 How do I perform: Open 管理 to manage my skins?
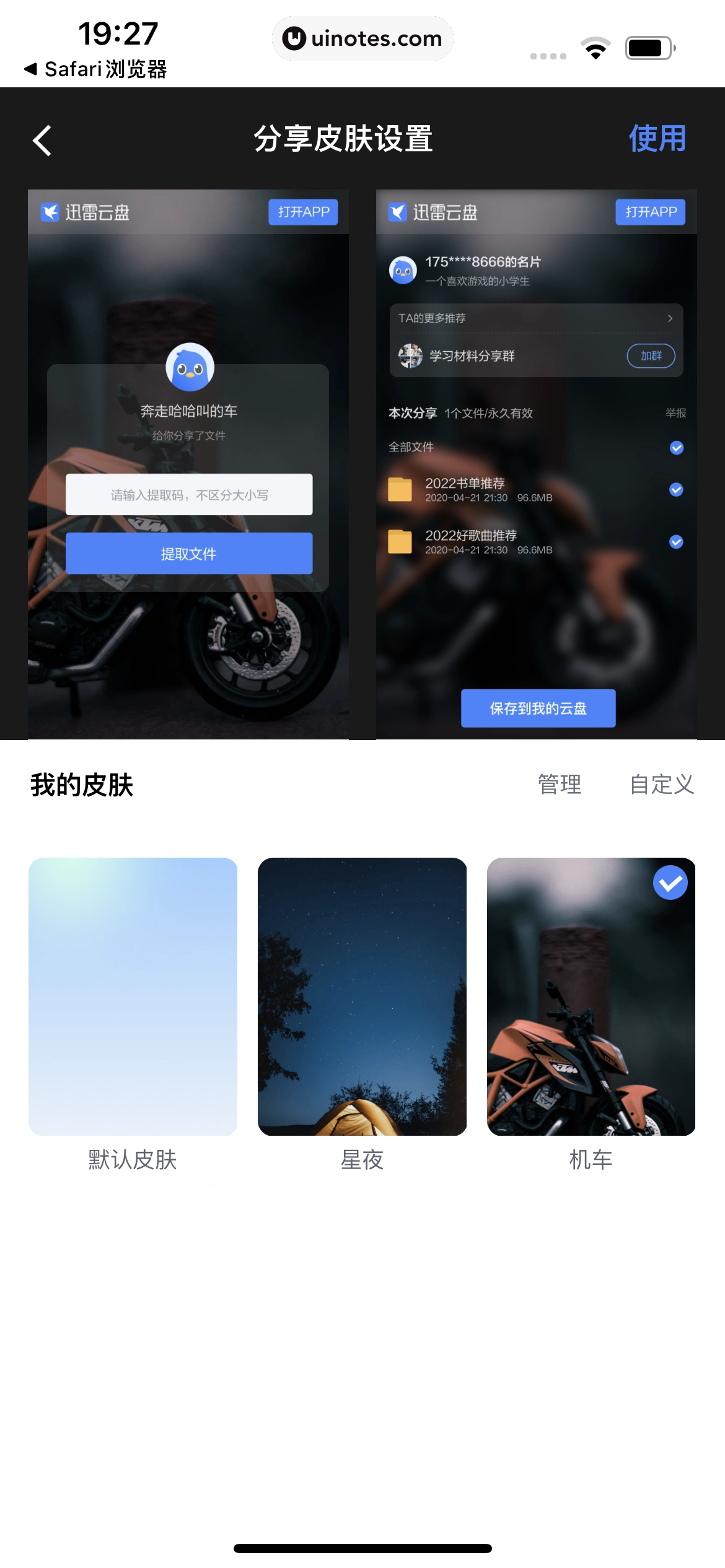click(560, 784)
